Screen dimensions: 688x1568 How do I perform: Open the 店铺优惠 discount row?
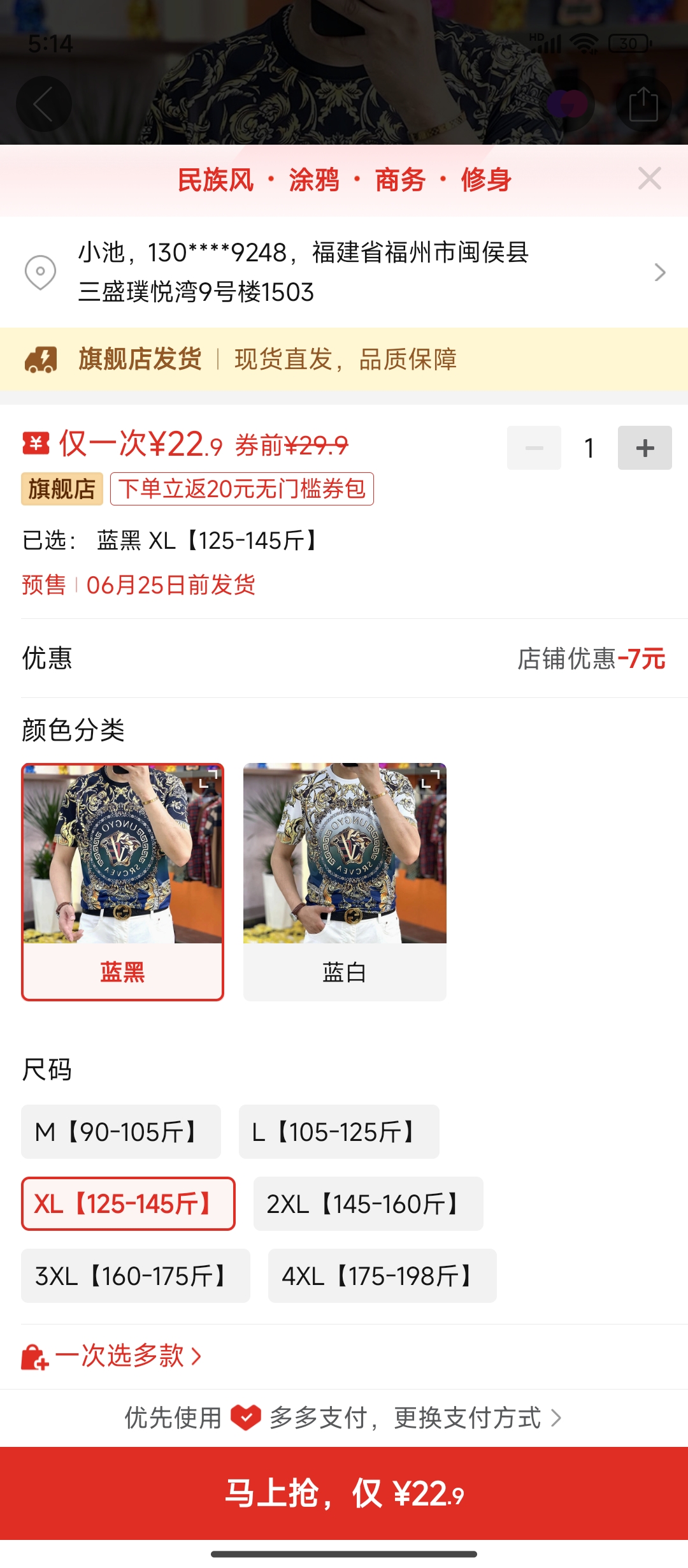344,658
